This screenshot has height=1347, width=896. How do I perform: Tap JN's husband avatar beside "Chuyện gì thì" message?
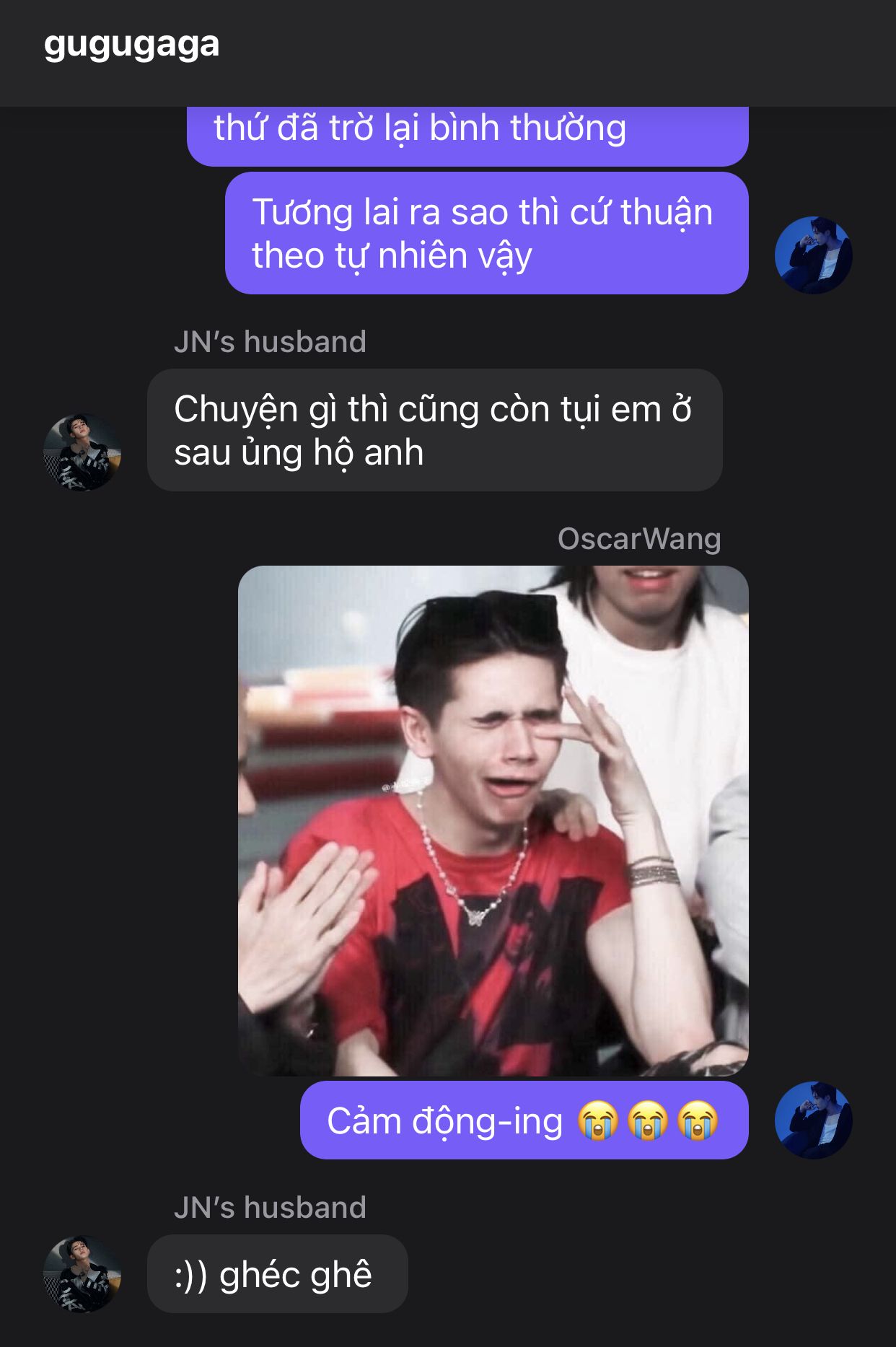click(82, 452)
